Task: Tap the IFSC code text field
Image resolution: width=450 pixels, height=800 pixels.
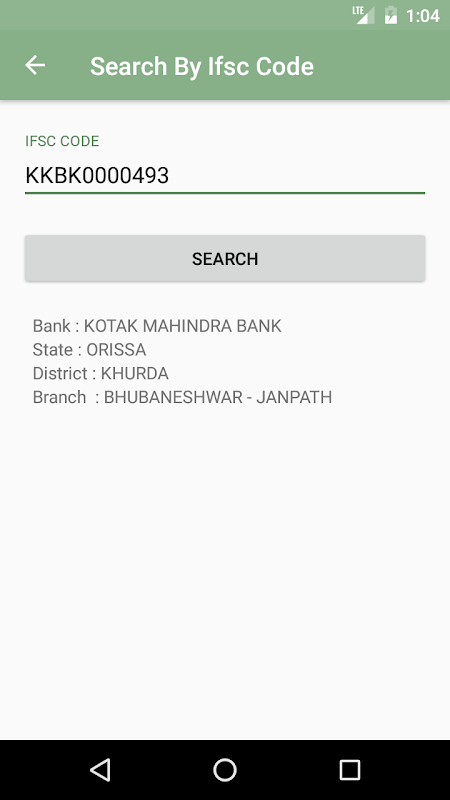Action: pyautogui.click(x=224, y=176)
